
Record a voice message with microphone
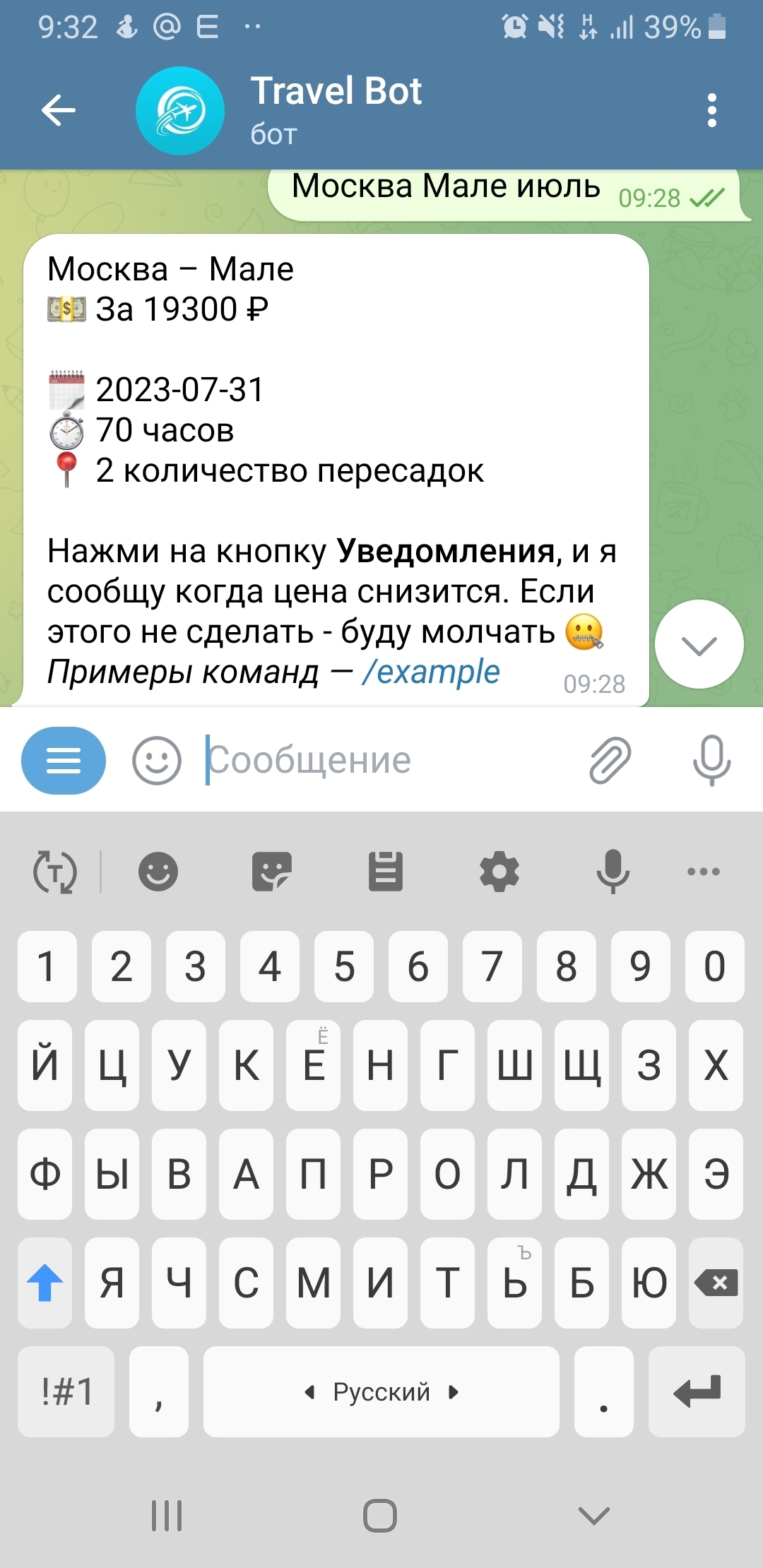[711, 761]
